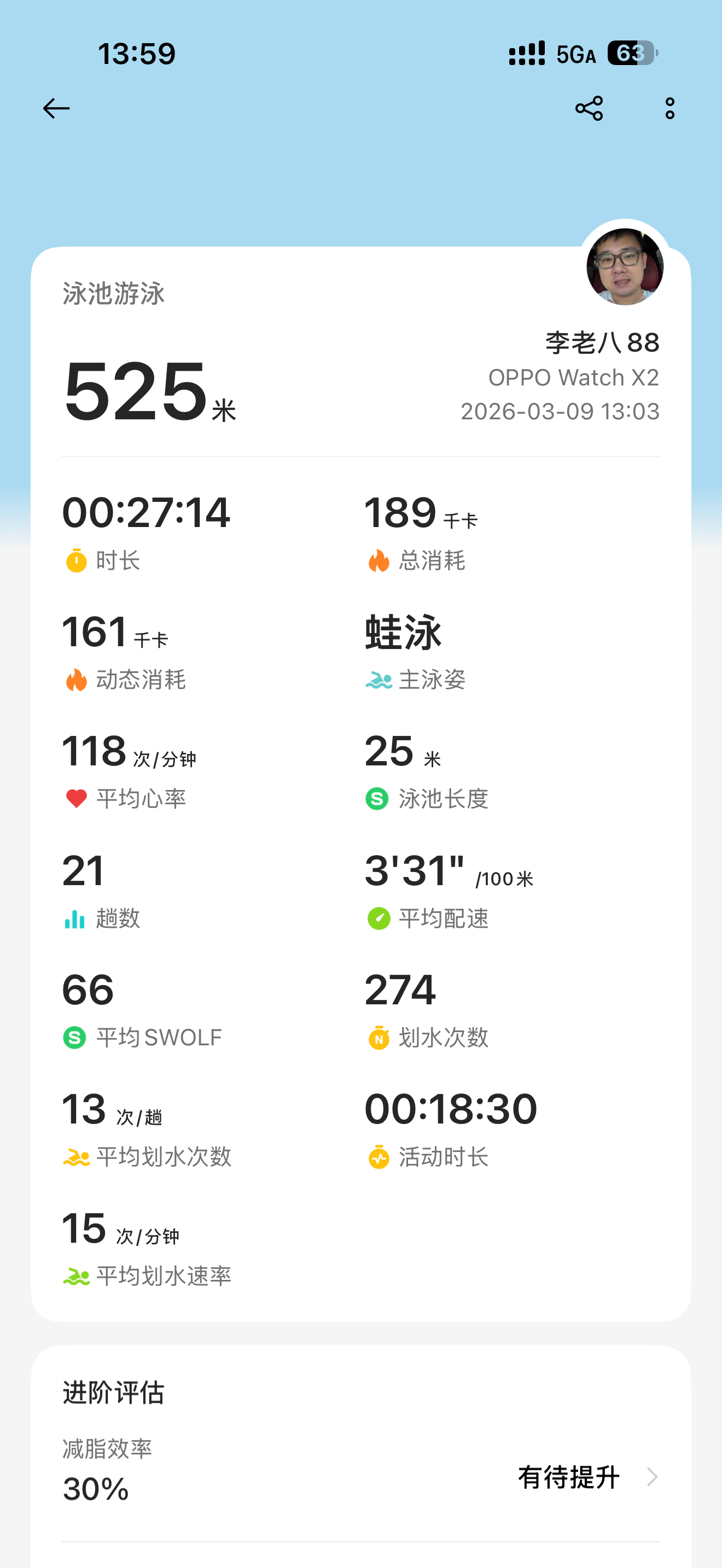Click the 蛙泳 stroke type value
The height and width of the screenshot is (1568, 722).
tap(403, 633)
